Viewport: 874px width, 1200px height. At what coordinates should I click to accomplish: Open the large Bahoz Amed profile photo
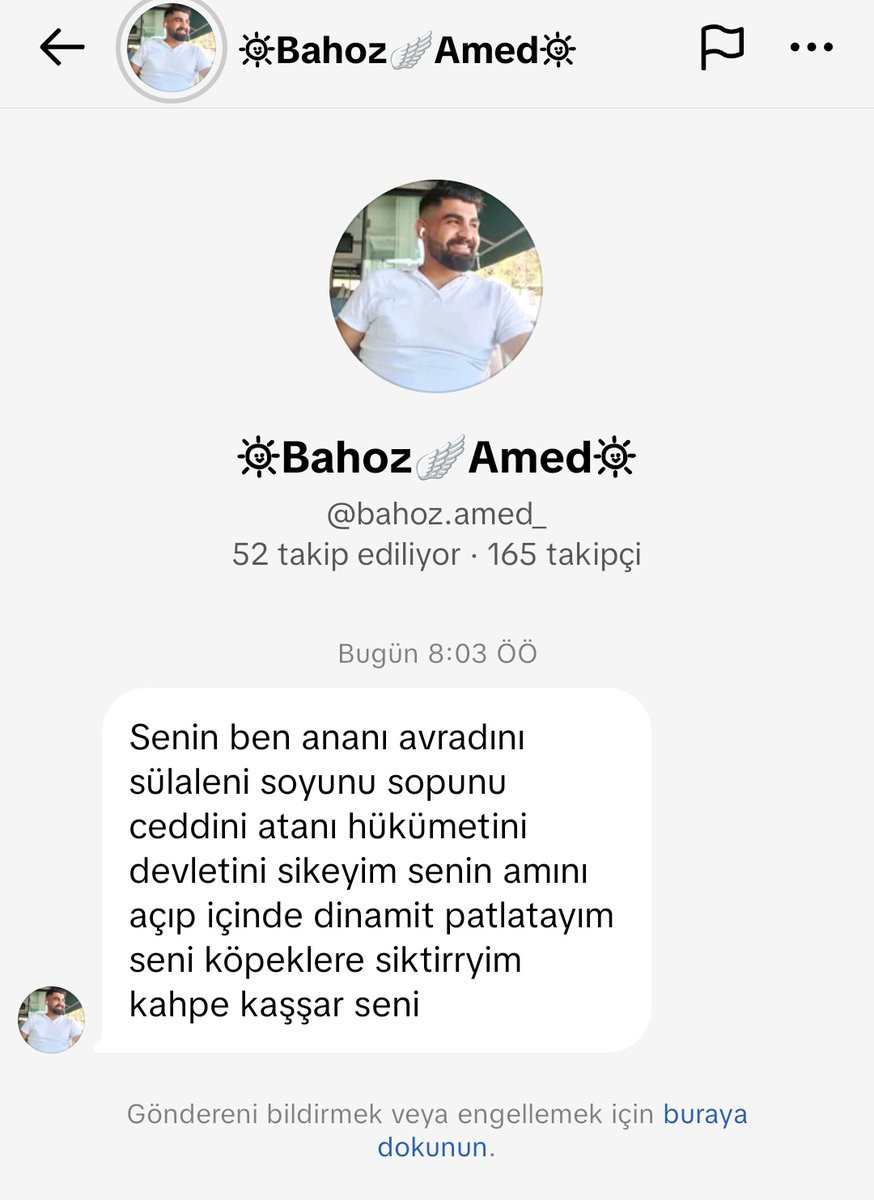436,285
